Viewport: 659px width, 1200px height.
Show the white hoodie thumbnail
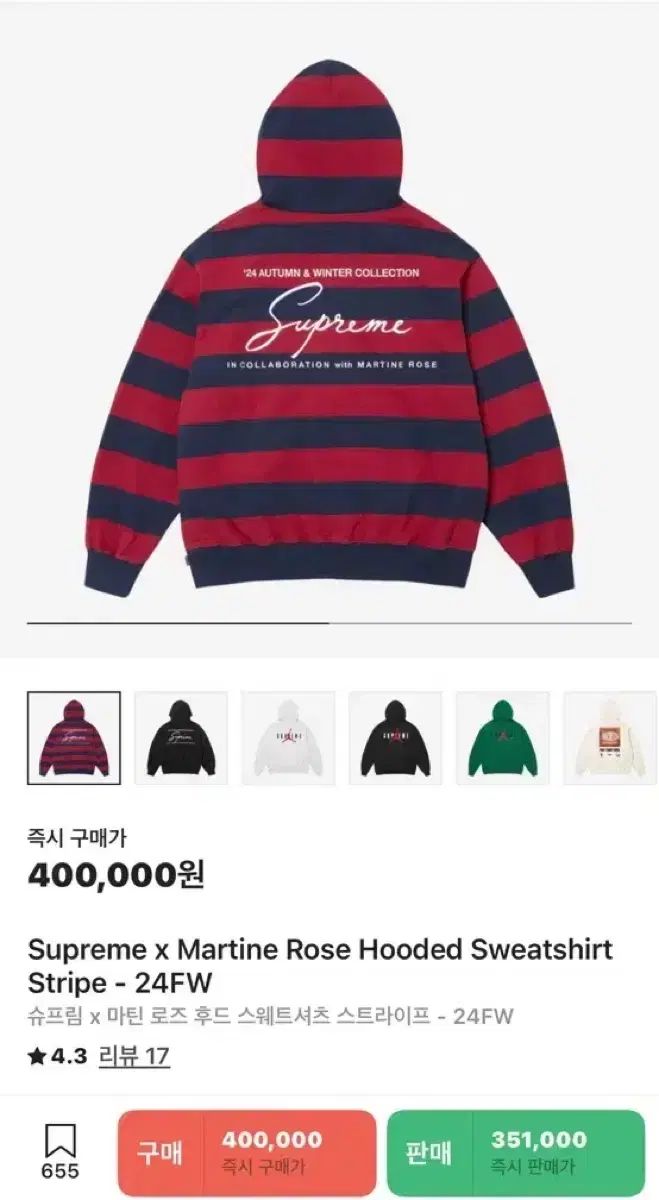point(288,738)
